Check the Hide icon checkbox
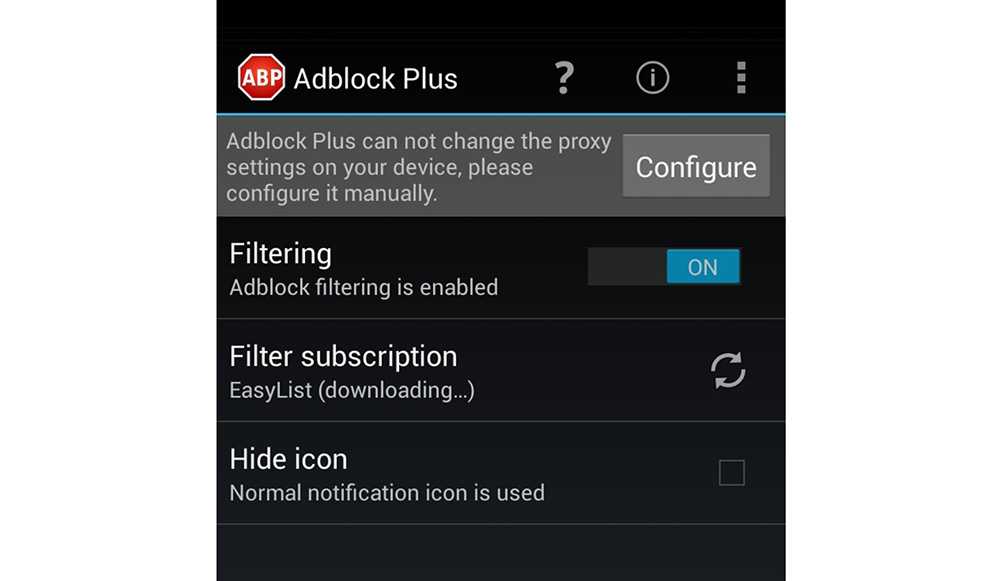Viewport: 1000px width, 581px height. 732,473
